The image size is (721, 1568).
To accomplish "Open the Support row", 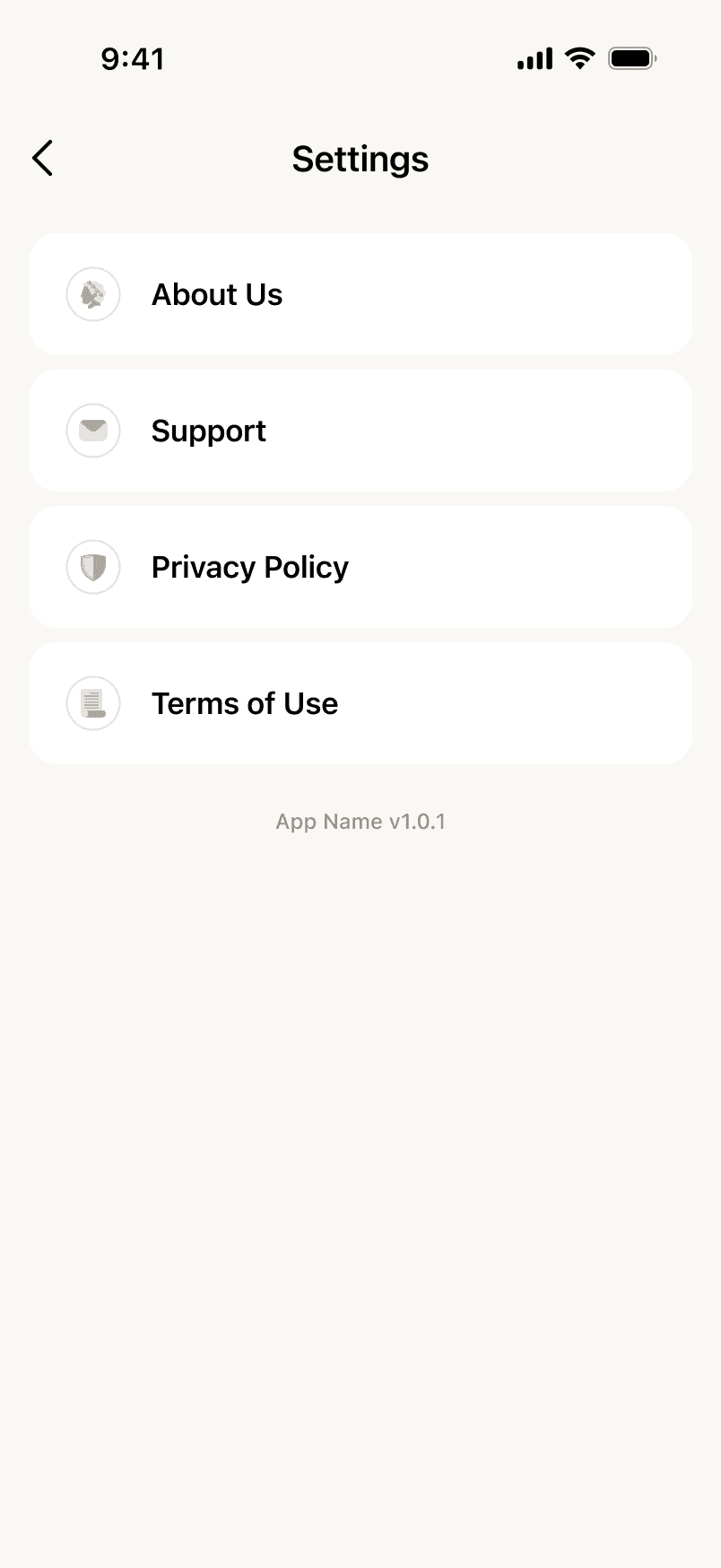I will click(x=359, y=431).
